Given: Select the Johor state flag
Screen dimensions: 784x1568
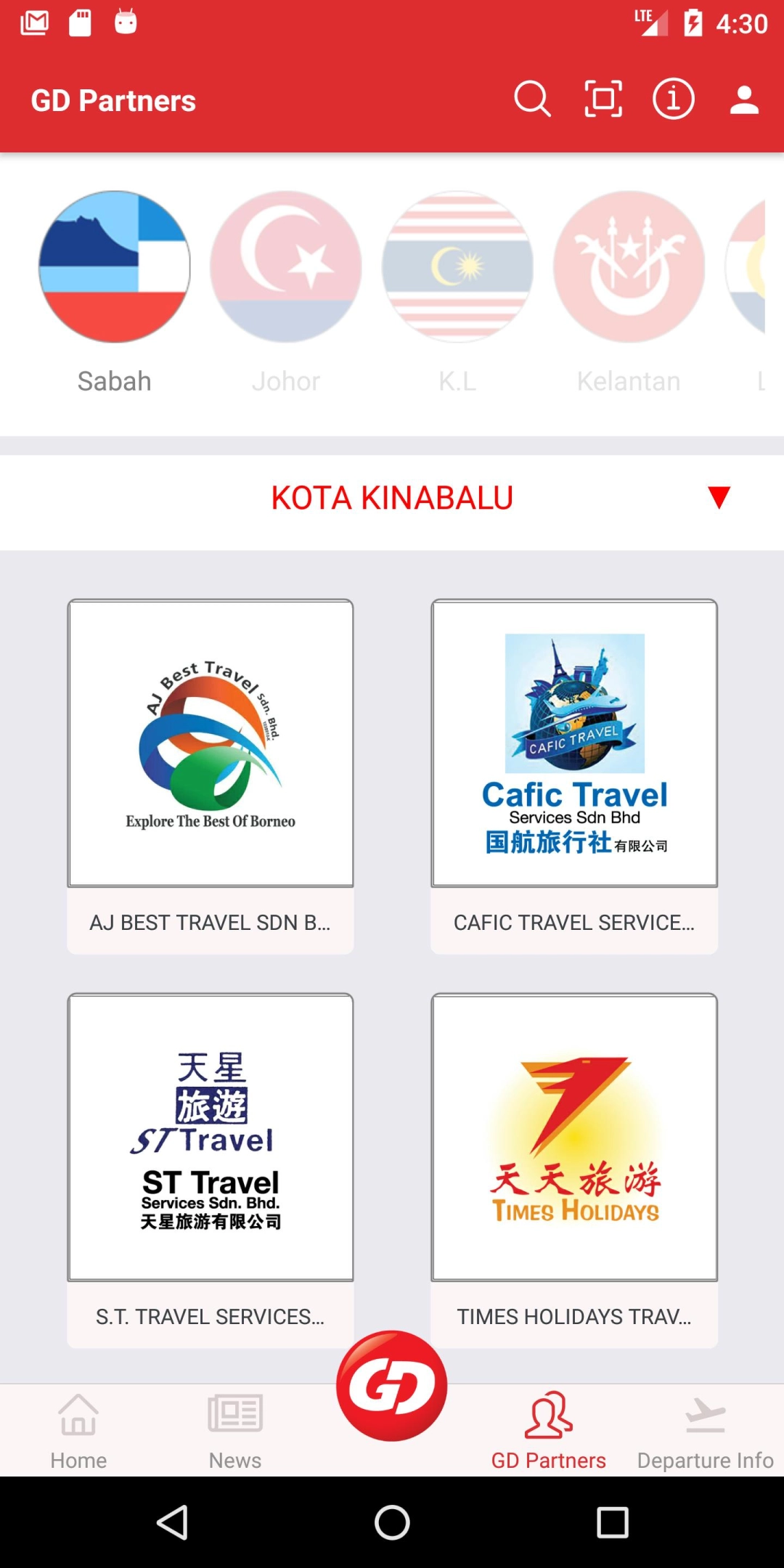Looking at the screenshot, I should [x=286, y=266].
